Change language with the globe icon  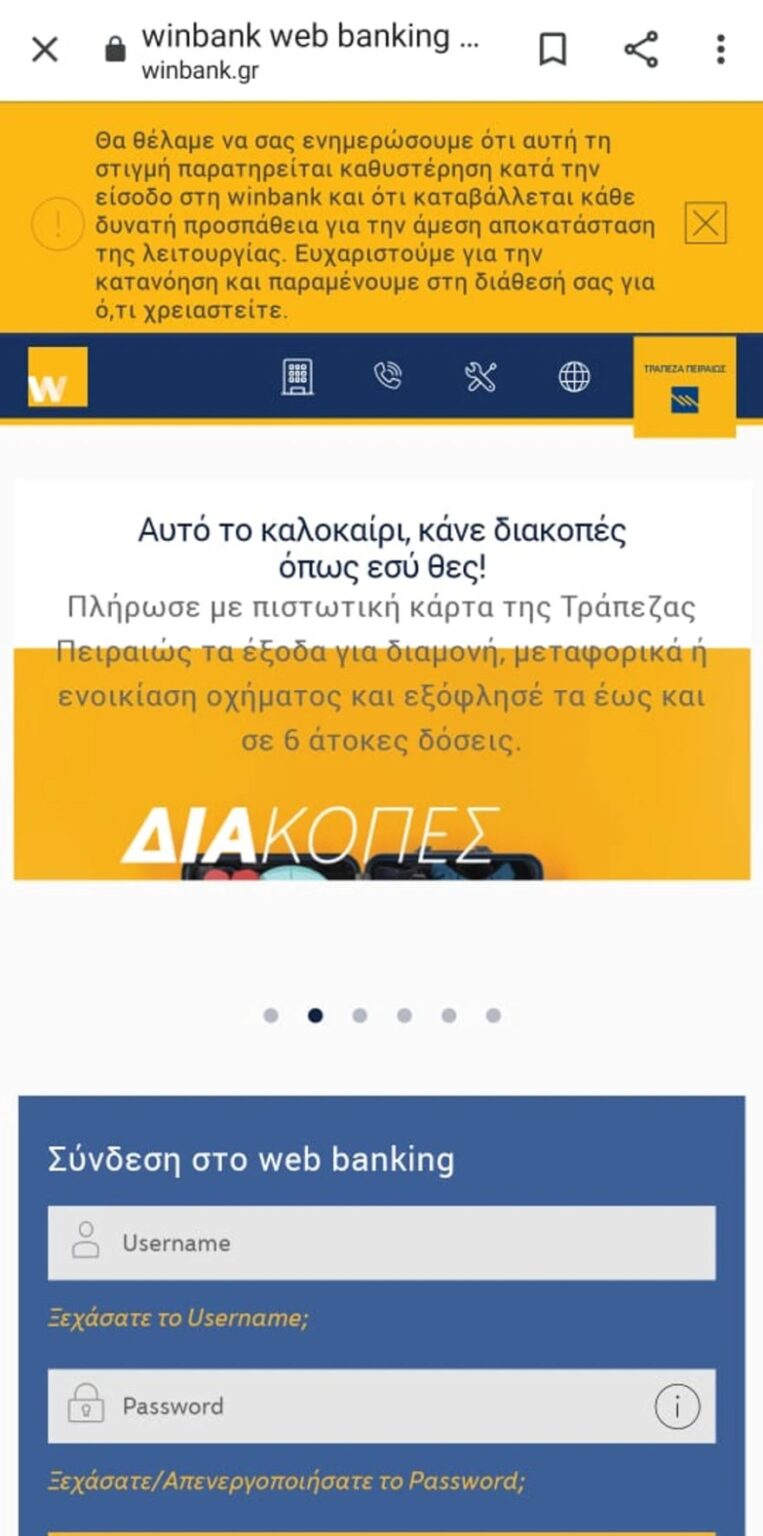point(574,377)
